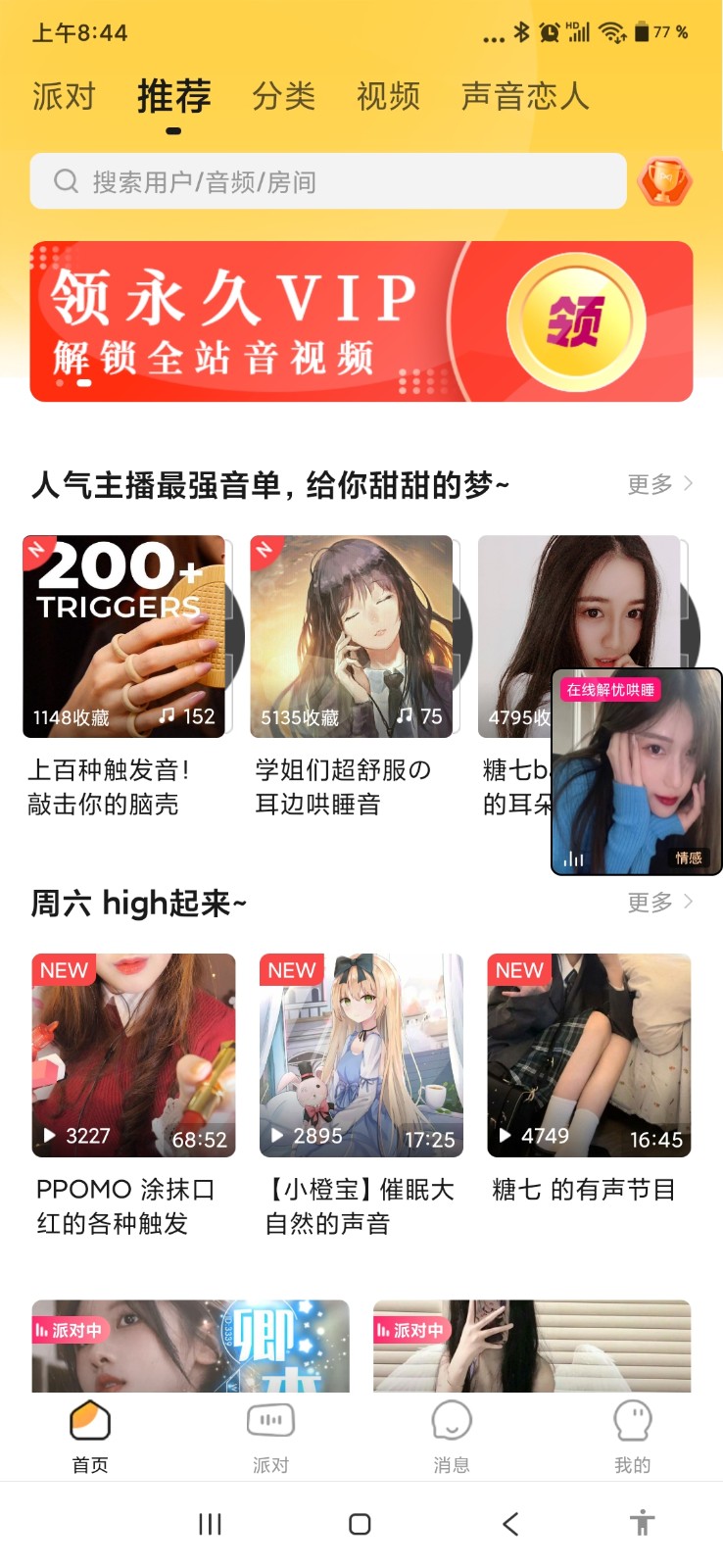This screenshot has height=1568, width=723.
Task: Open the 我的 bottom tab
Action: (632, 1436)
